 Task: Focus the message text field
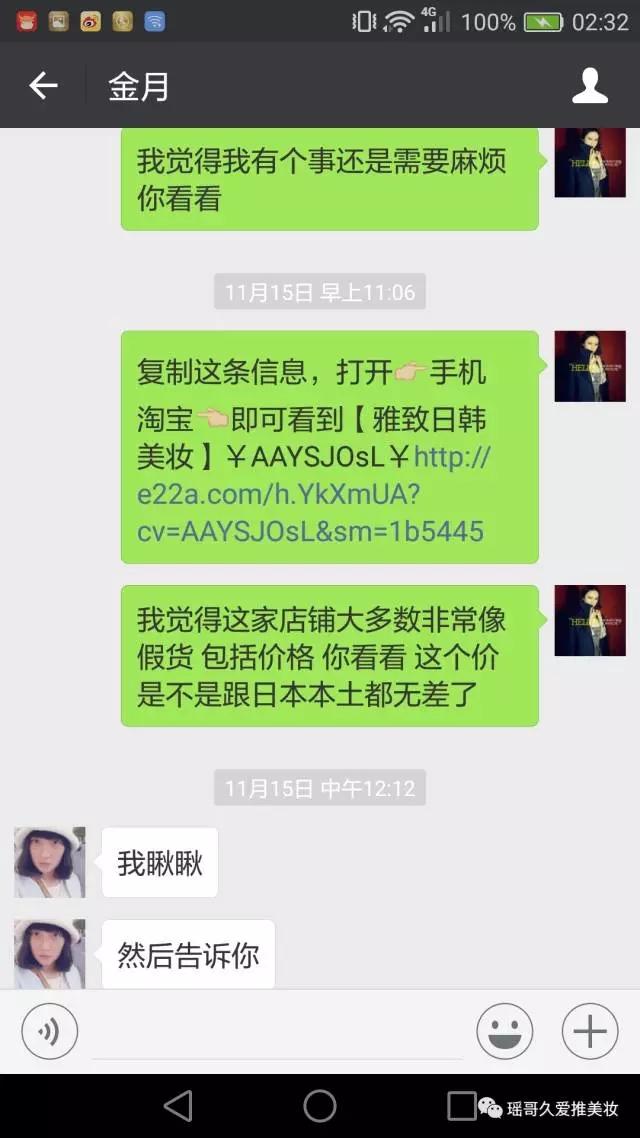(x=276, y=1032)
